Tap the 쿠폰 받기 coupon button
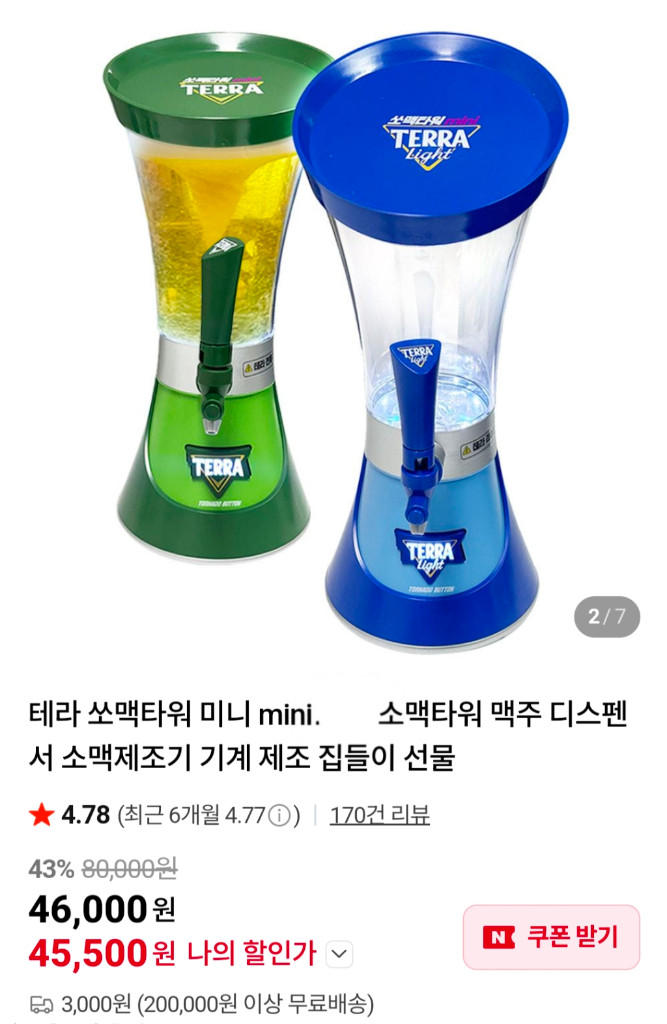Screen dimensions: 667x1024 point(551,937)
